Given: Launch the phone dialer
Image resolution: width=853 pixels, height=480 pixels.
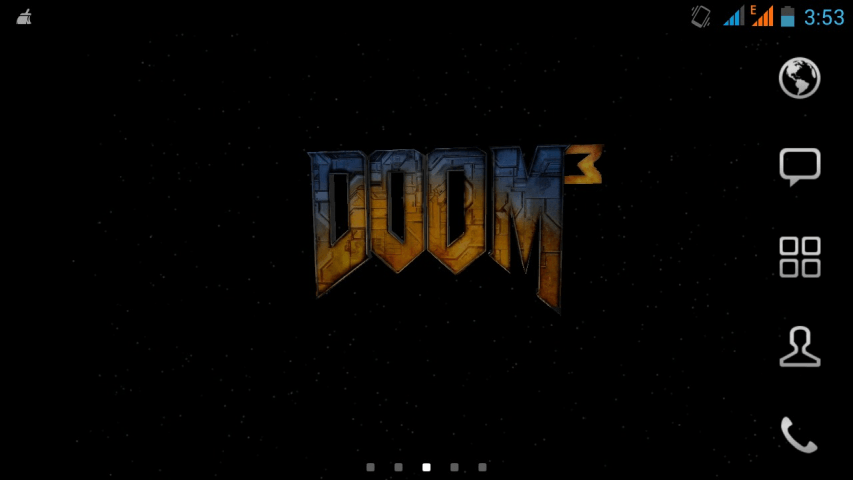Looking at the screenshot, I should click(799, 435).
